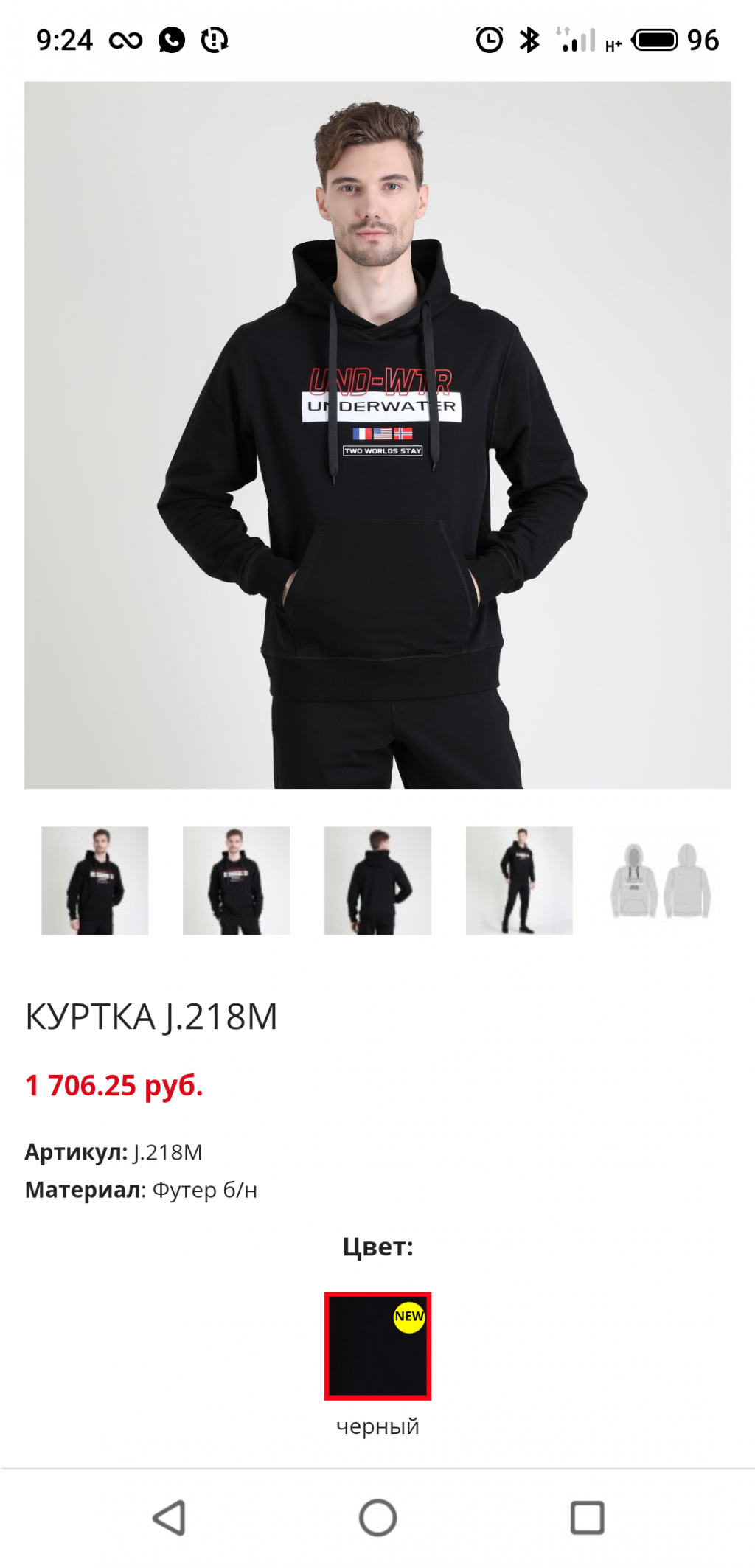Open the main hoodie product photo
Image resolution: width=755 pixels, height=1568 pixels.
[x=377, y=435]
